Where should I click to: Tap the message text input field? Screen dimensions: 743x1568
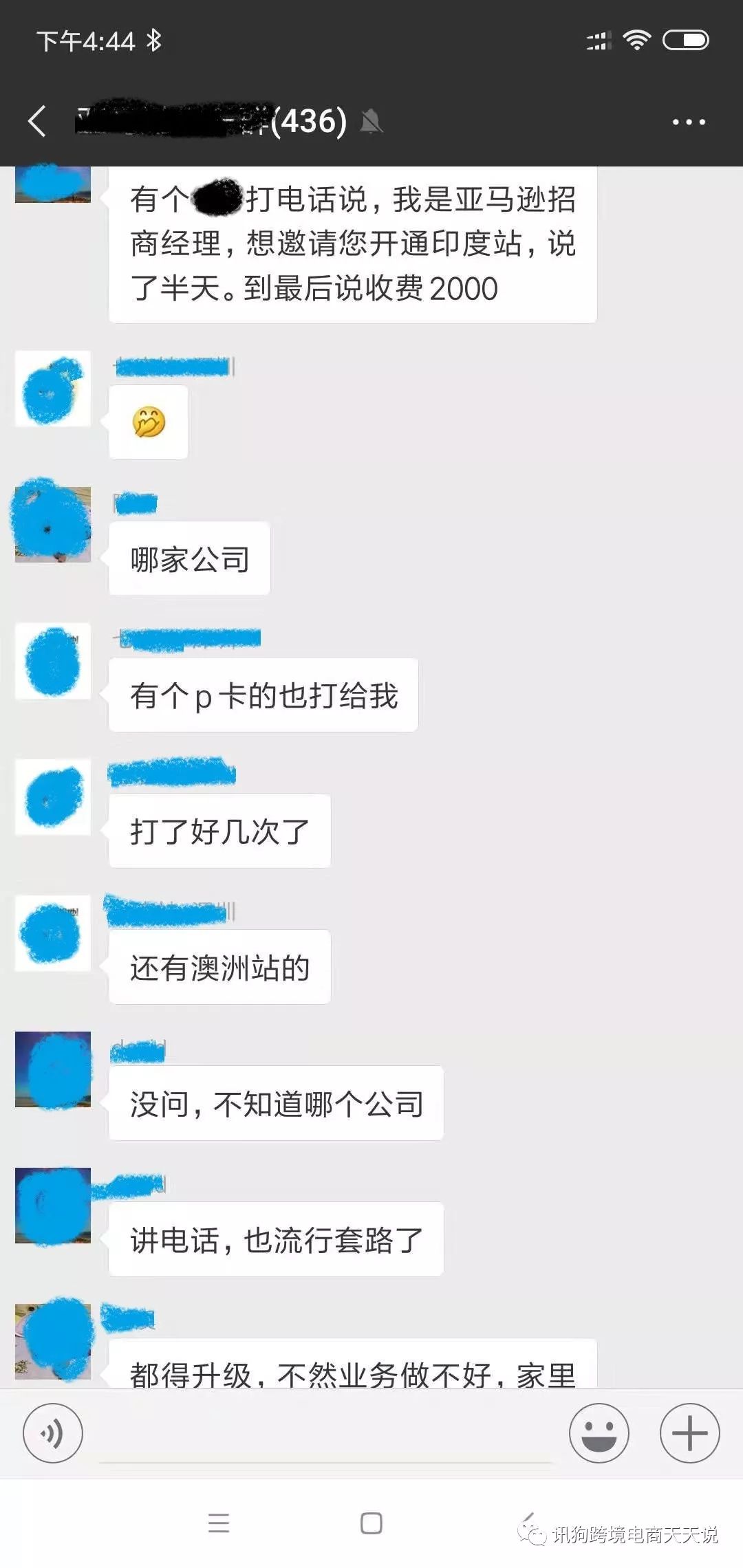[x=325, y=1435]
